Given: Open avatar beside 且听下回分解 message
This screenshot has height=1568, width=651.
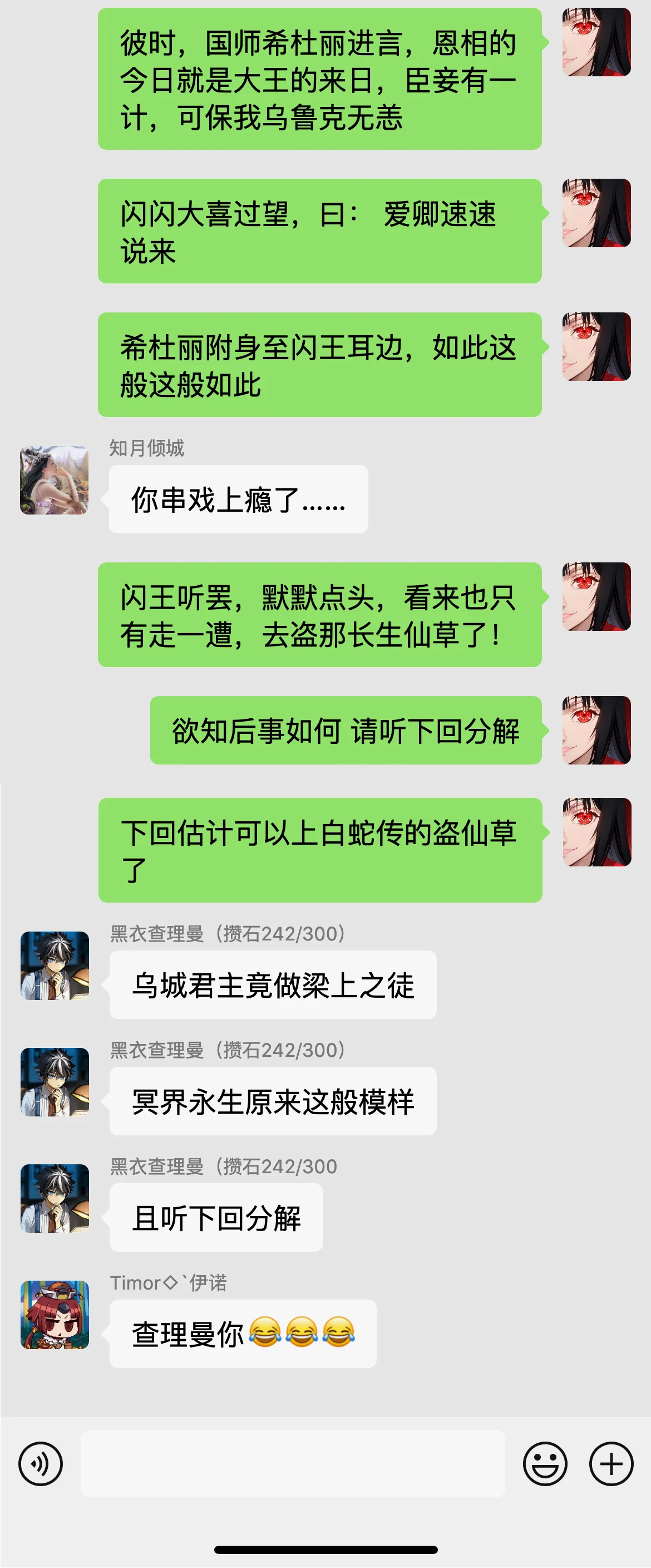Looking at the screenshot, I should pyautogui.click(x=55, y=1198).
